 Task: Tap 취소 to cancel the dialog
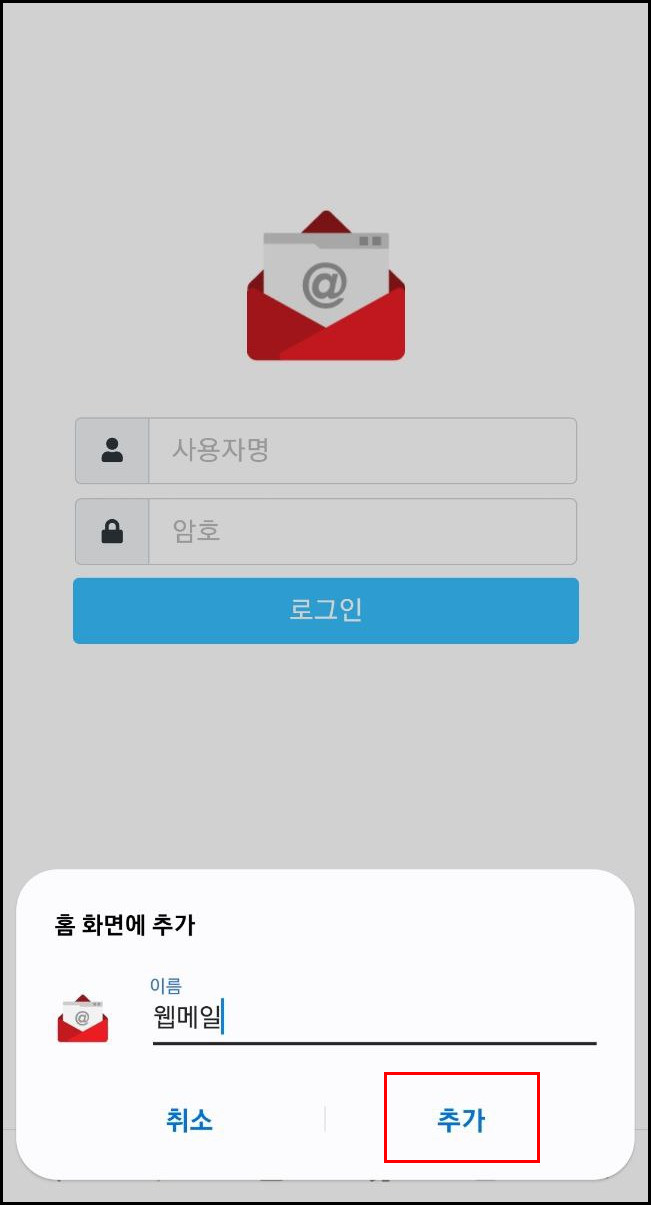coord(189,1119)
